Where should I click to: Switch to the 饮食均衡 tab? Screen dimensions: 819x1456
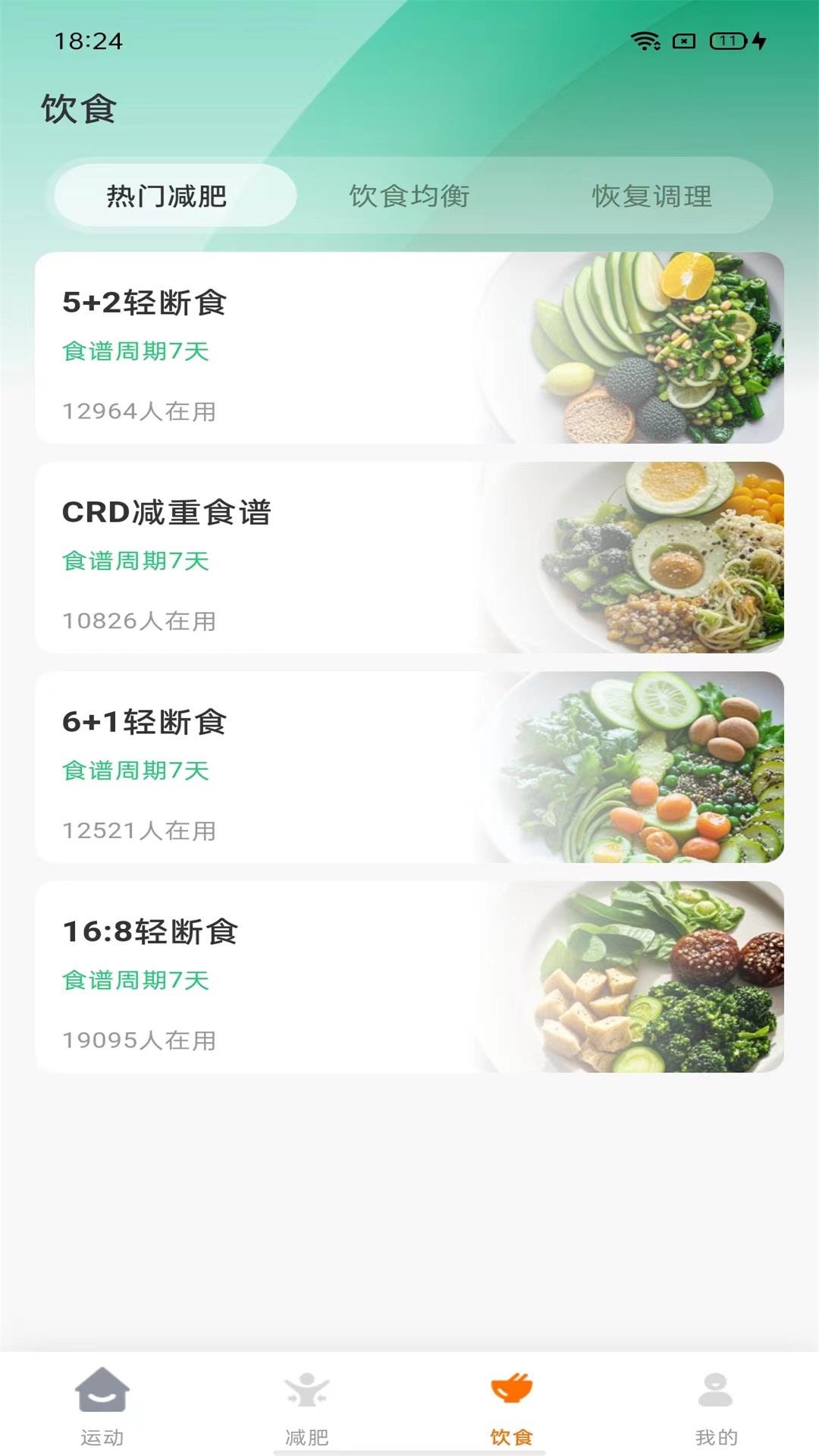point(410,196)
